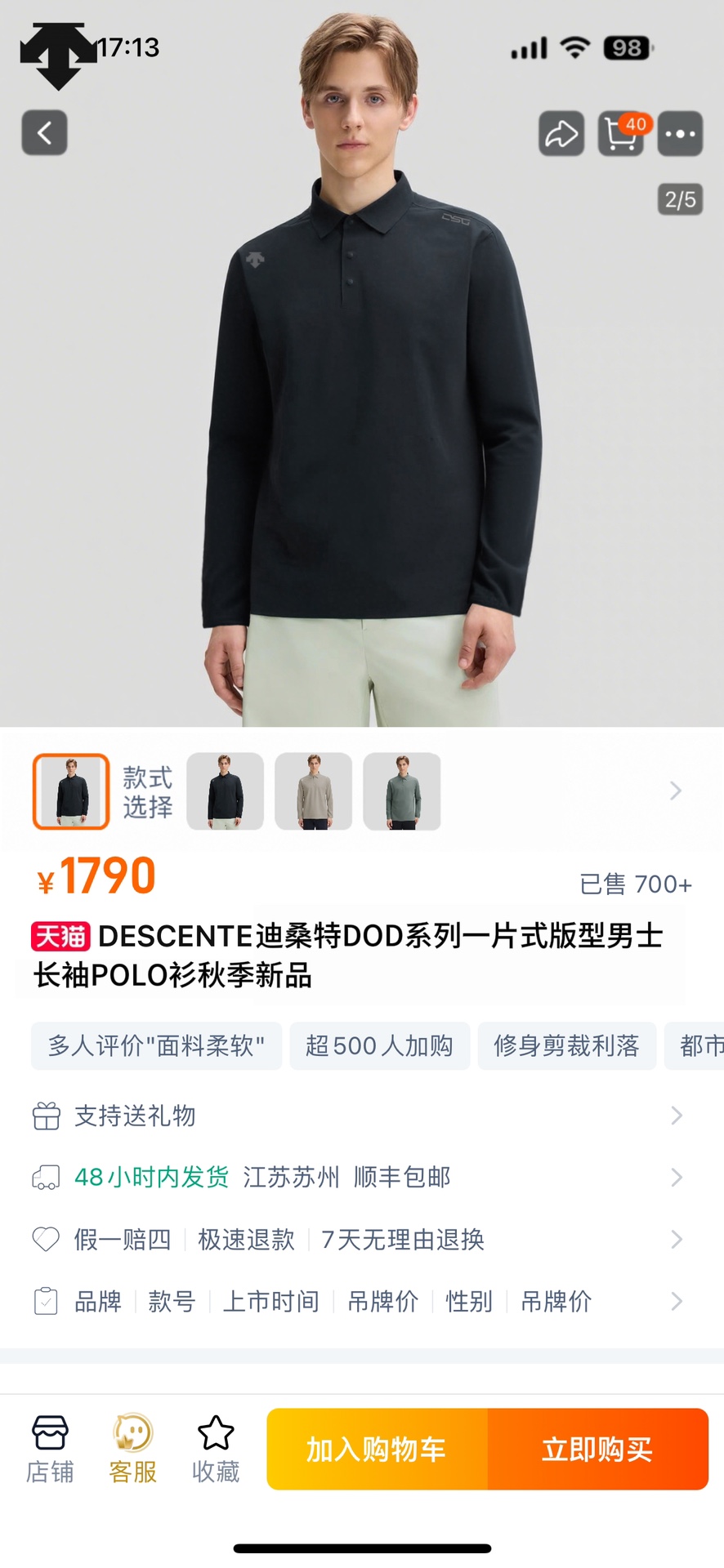Viewport: 724px width, 1568px height.
Task: Select the green polo style thumbnail
Action: (402, 791)
